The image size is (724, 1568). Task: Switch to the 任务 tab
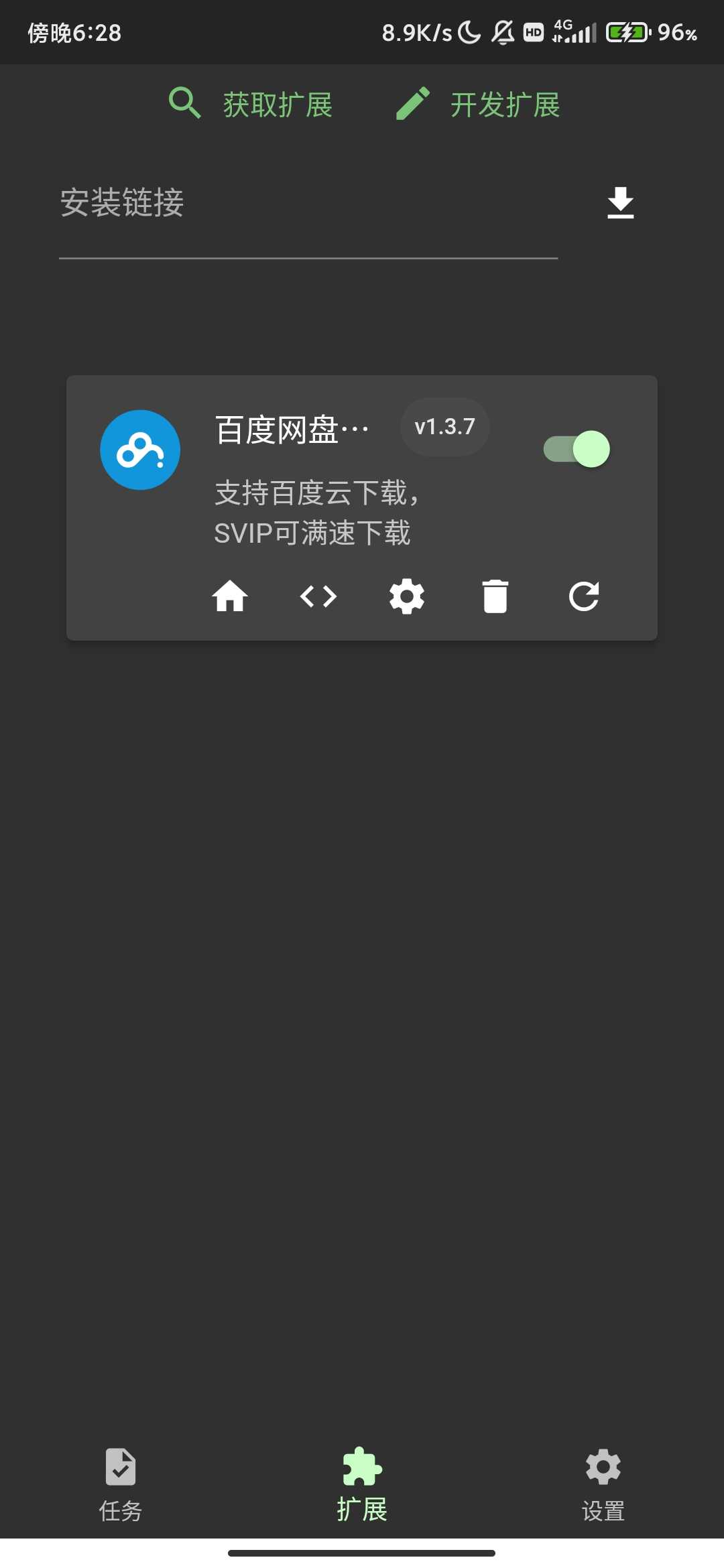point(121,1483)
